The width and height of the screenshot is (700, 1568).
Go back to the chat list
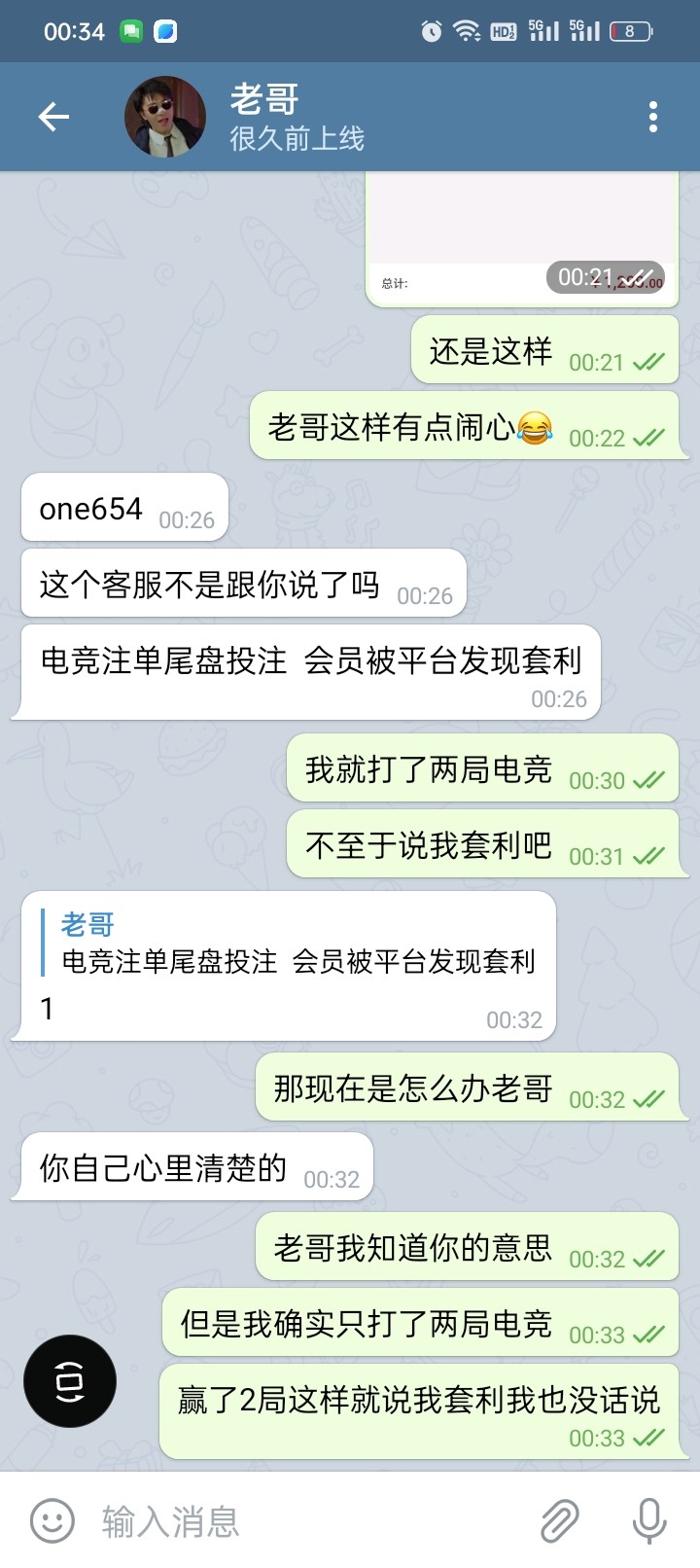coord(53,118)
